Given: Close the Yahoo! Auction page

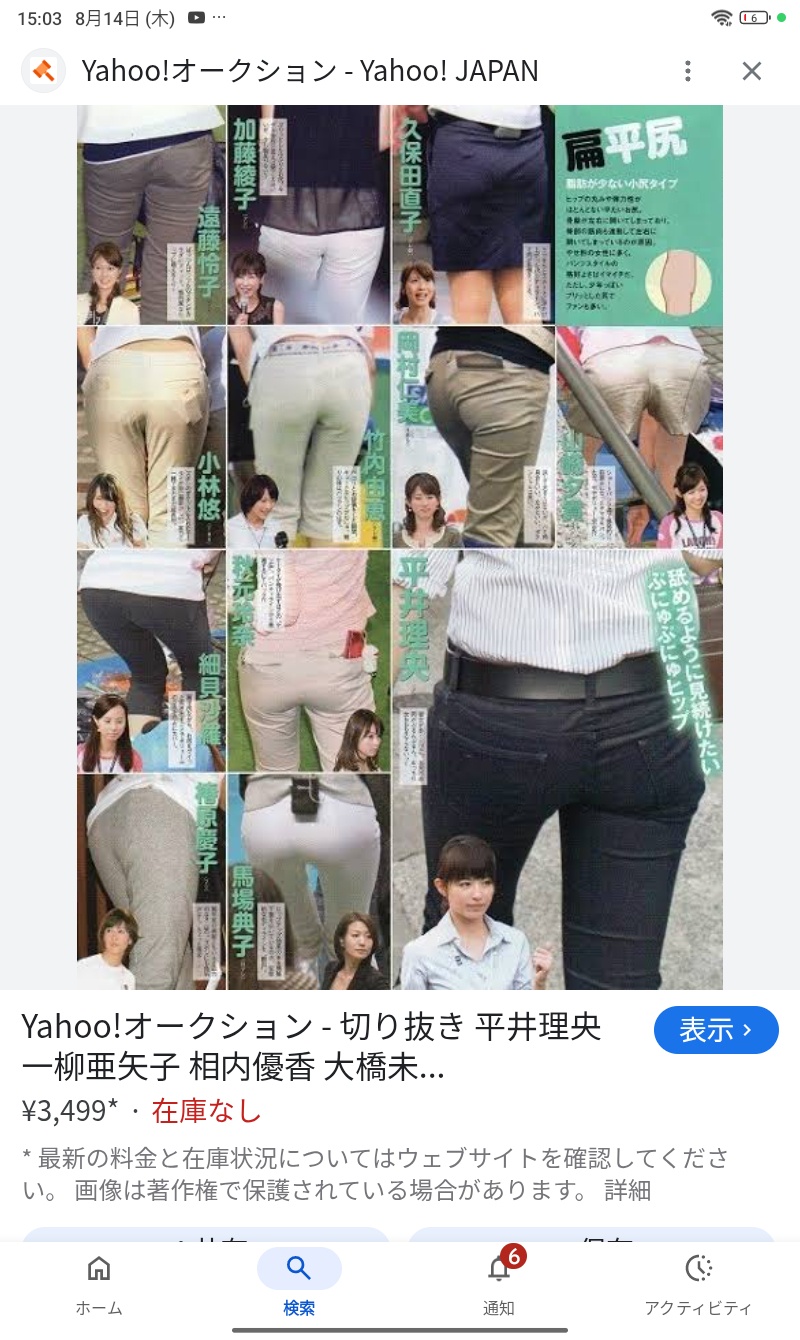Looking at the screenshot, I should (752, 71).
